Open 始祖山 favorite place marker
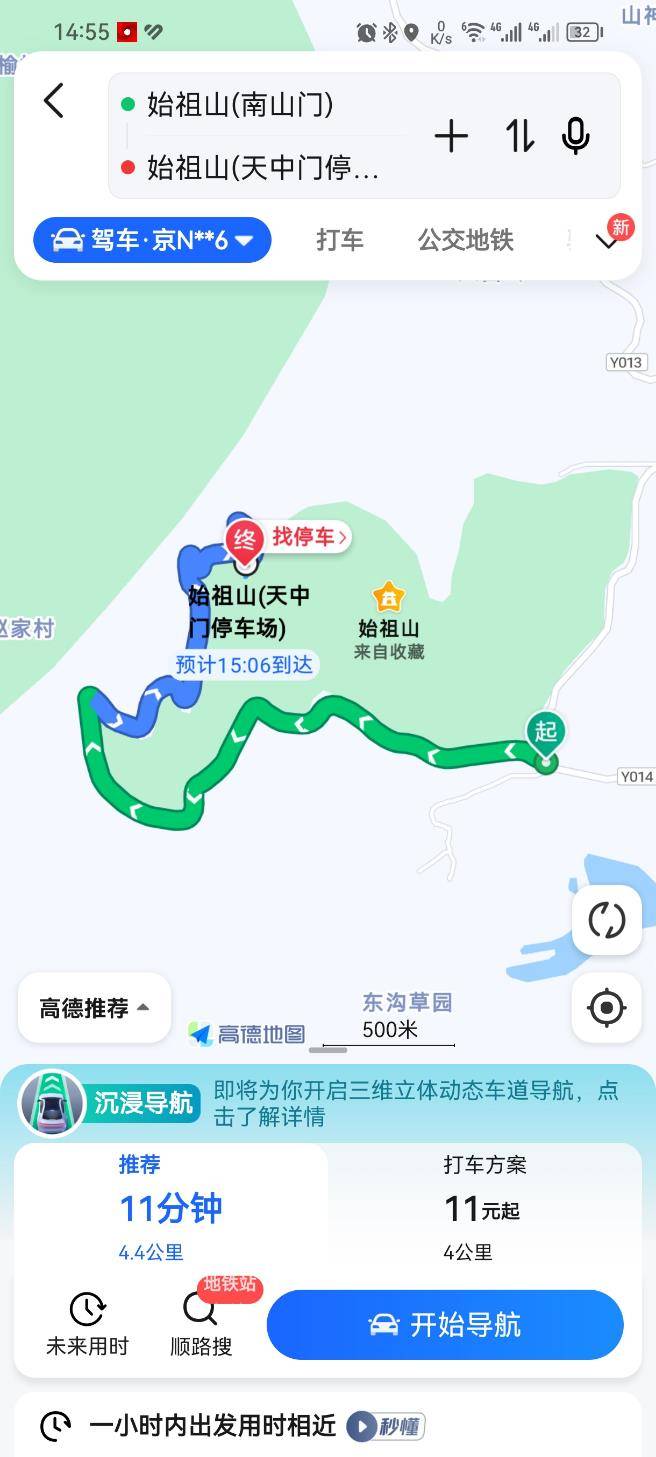 388,599
